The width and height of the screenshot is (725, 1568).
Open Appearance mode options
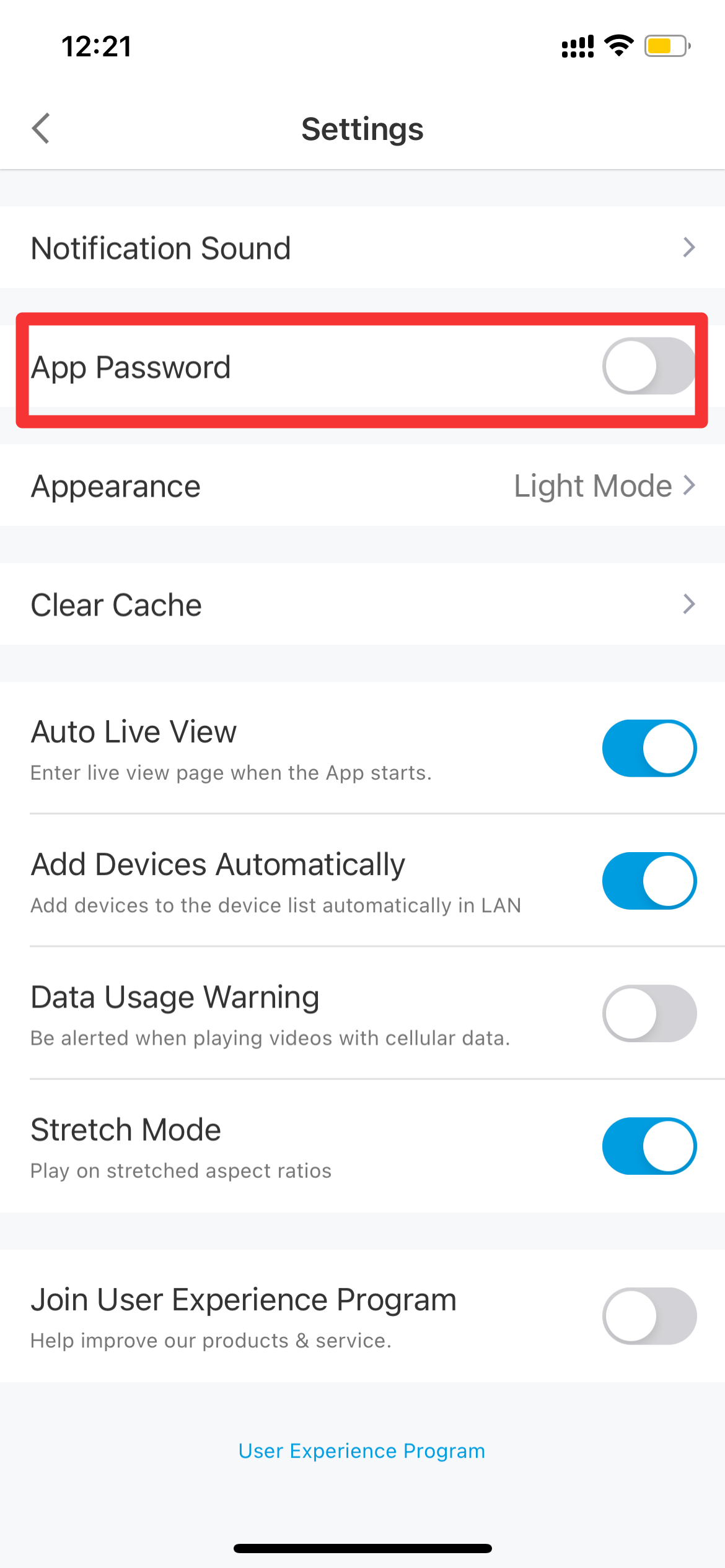pyautogui.click(x=362, y=486)
